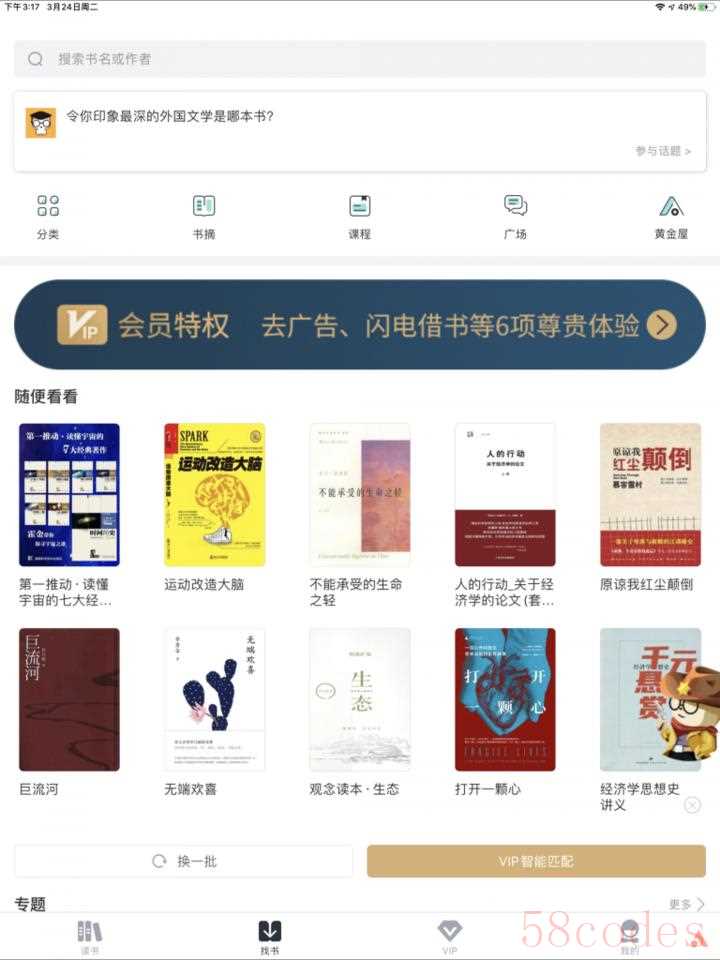
Task: Open the book 原谅我红尘颠倒
Action: pos(650,495)
